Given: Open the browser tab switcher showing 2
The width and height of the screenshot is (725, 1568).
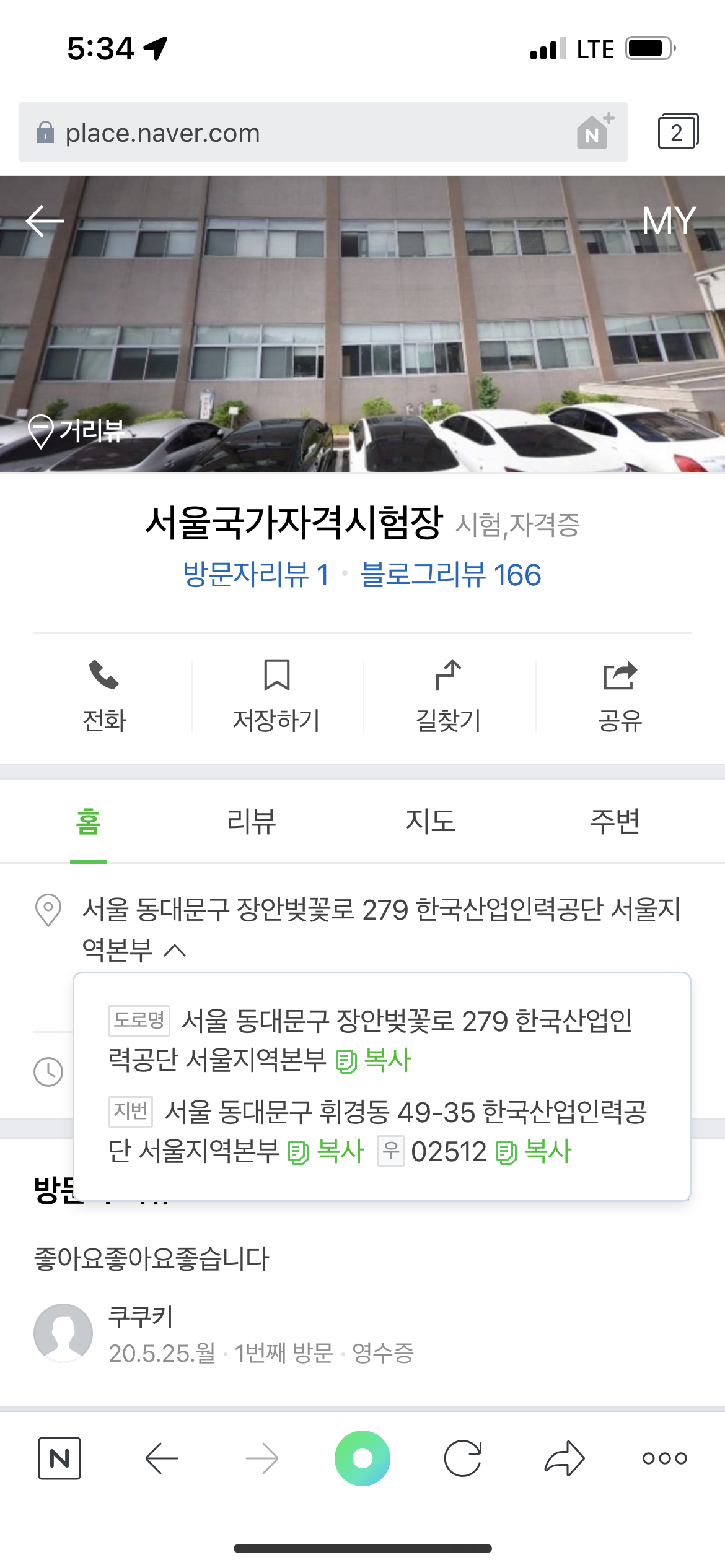Looking at the screenshot, I should 677,131.
